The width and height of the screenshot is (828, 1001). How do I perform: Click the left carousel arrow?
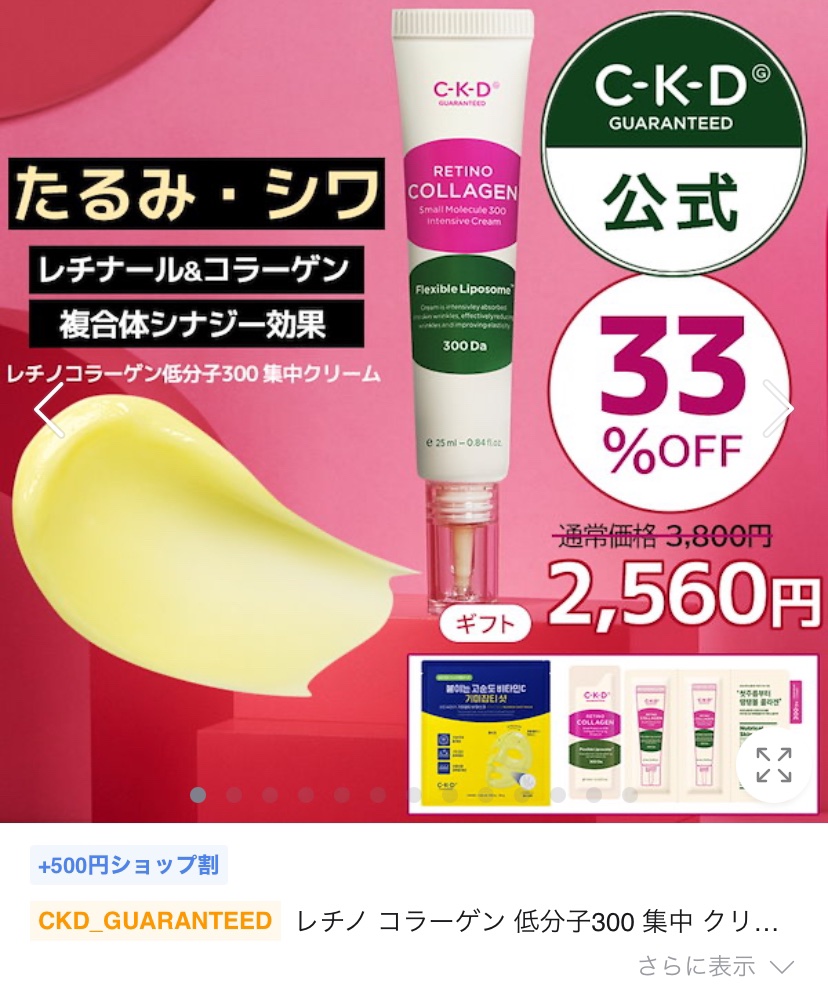coord(43,409)
